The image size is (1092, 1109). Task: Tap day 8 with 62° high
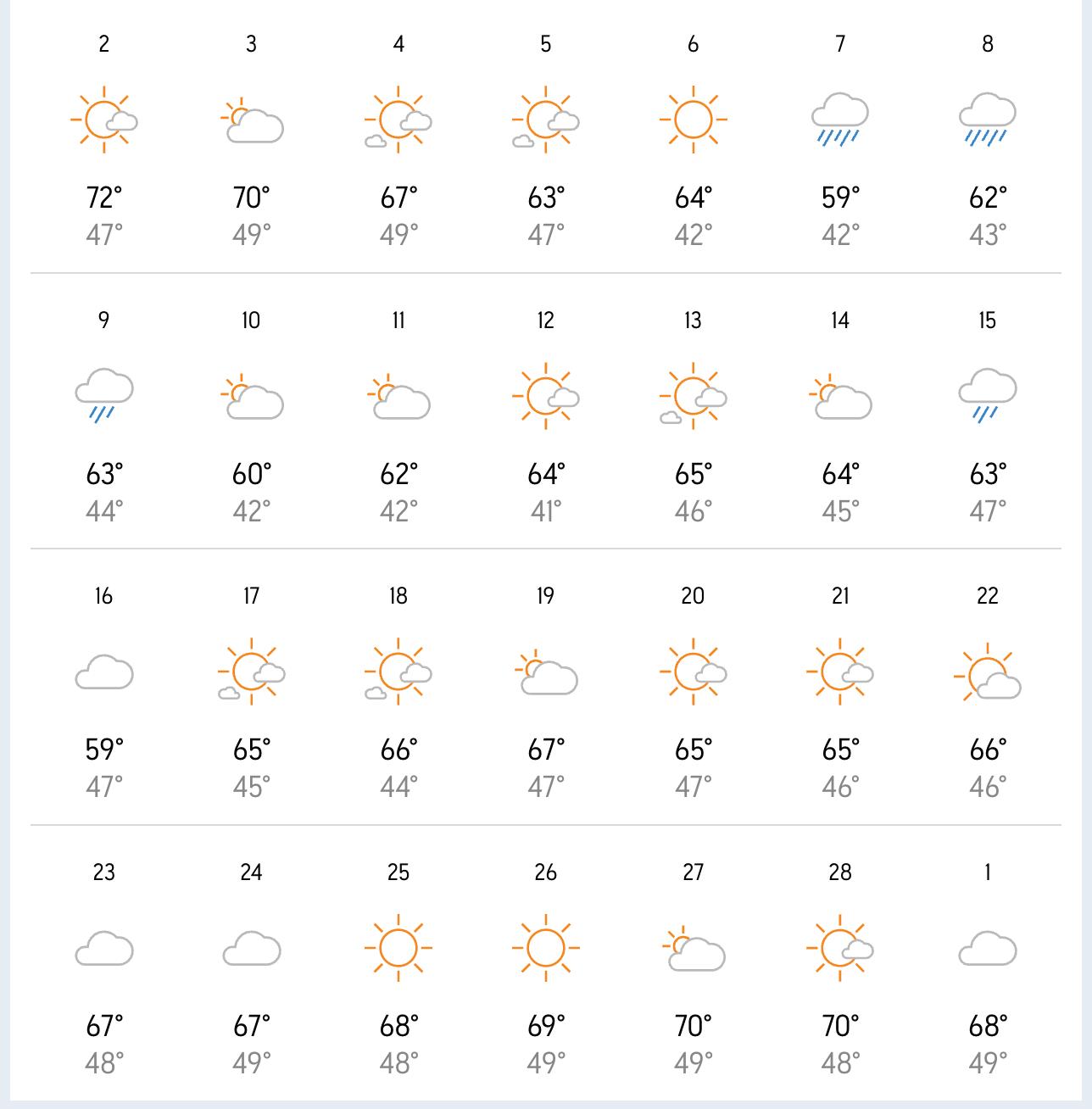click(988, 120)
